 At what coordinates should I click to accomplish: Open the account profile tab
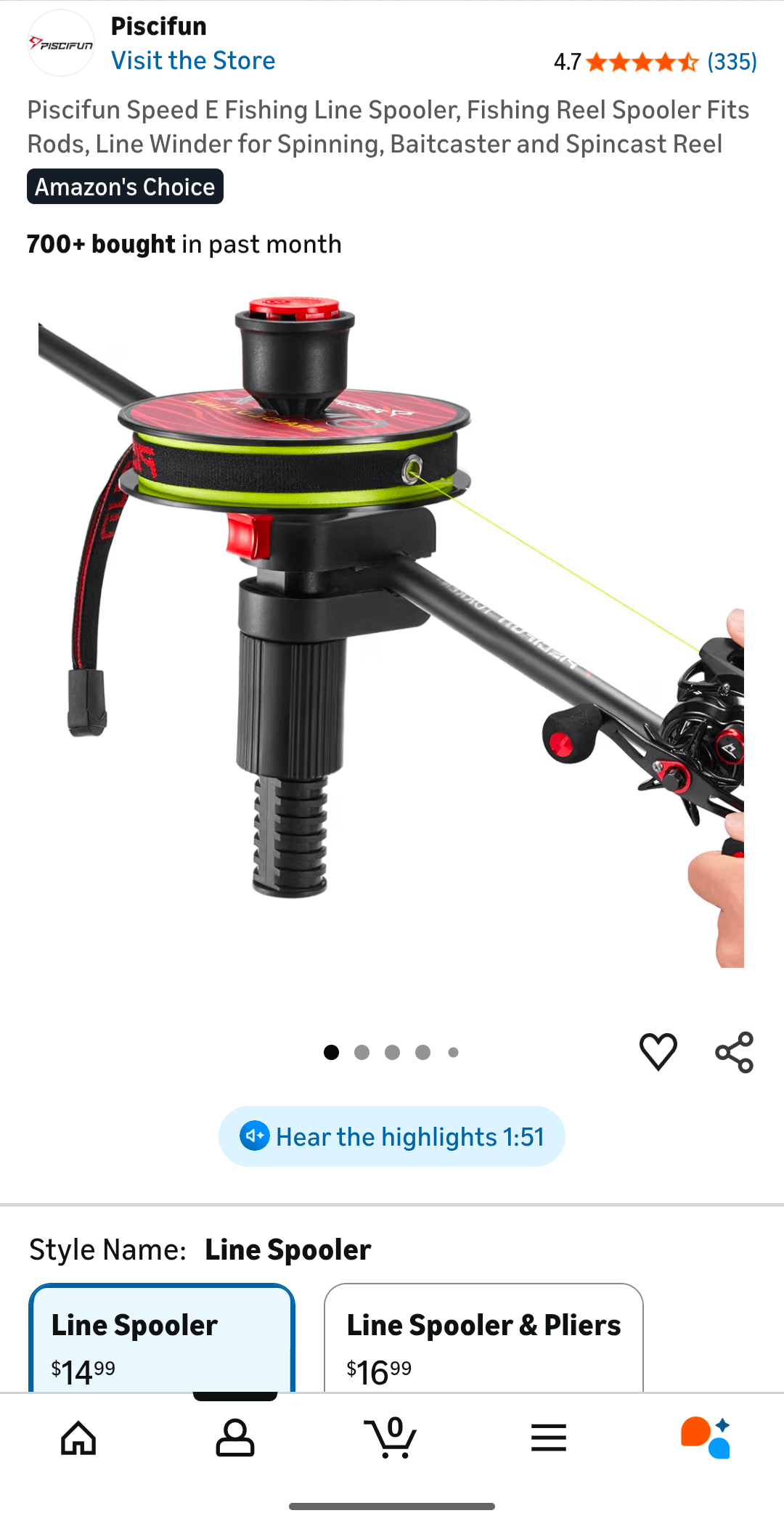click(235, 1438)
